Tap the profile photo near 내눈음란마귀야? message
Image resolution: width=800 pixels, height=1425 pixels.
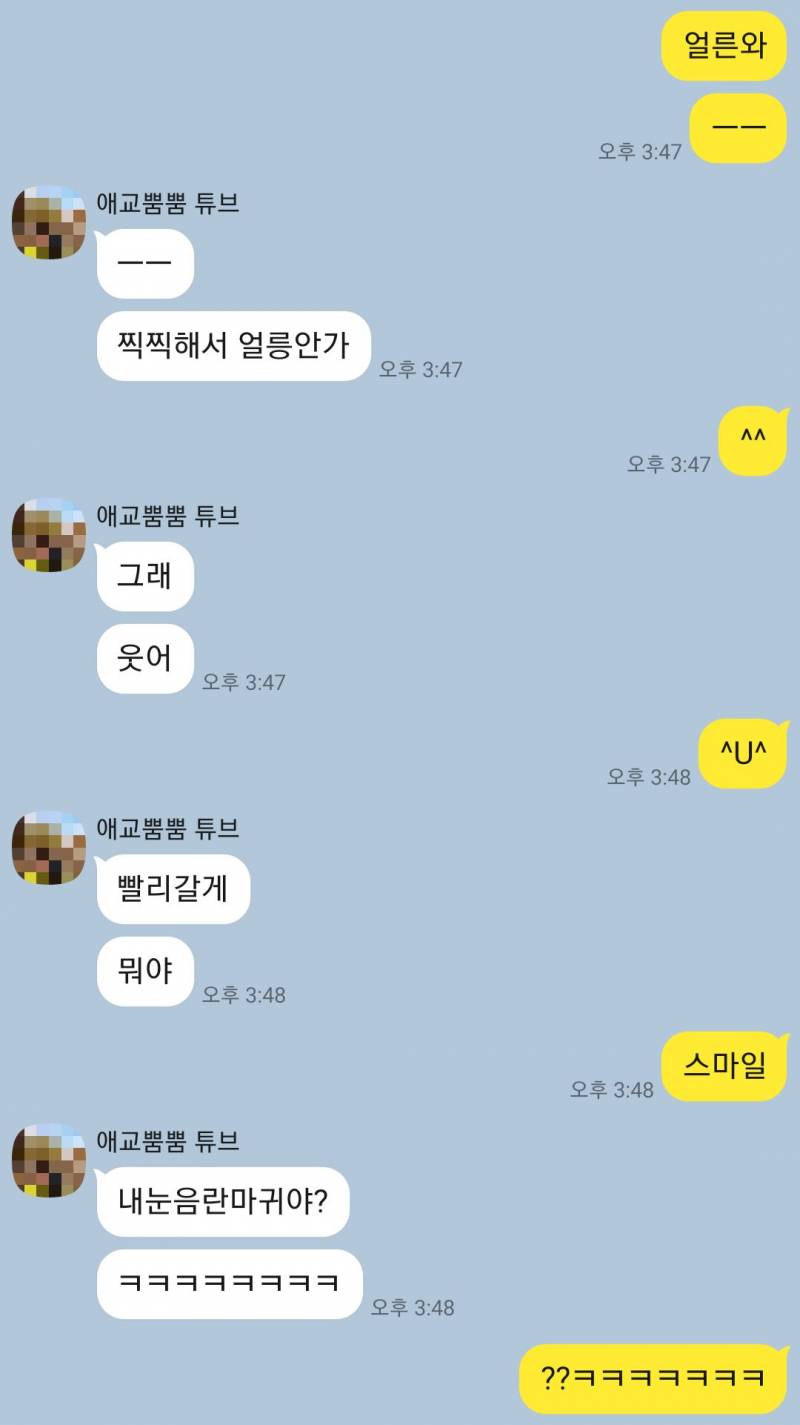48,1160
